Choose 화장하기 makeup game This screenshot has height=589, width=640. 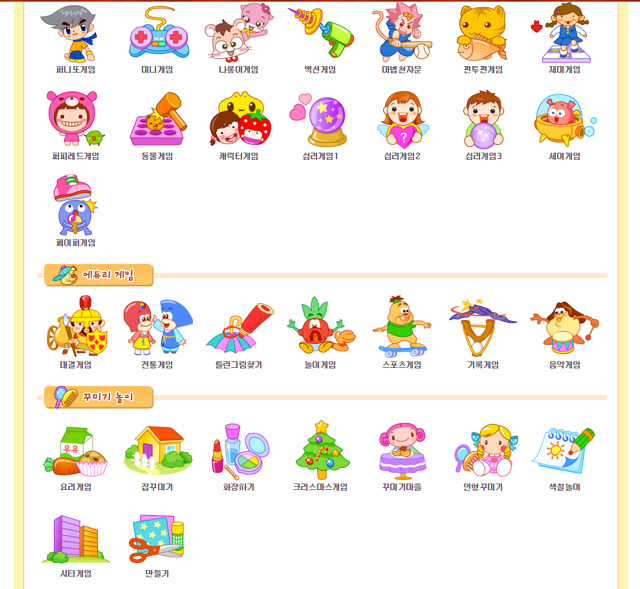coord(238,450)
